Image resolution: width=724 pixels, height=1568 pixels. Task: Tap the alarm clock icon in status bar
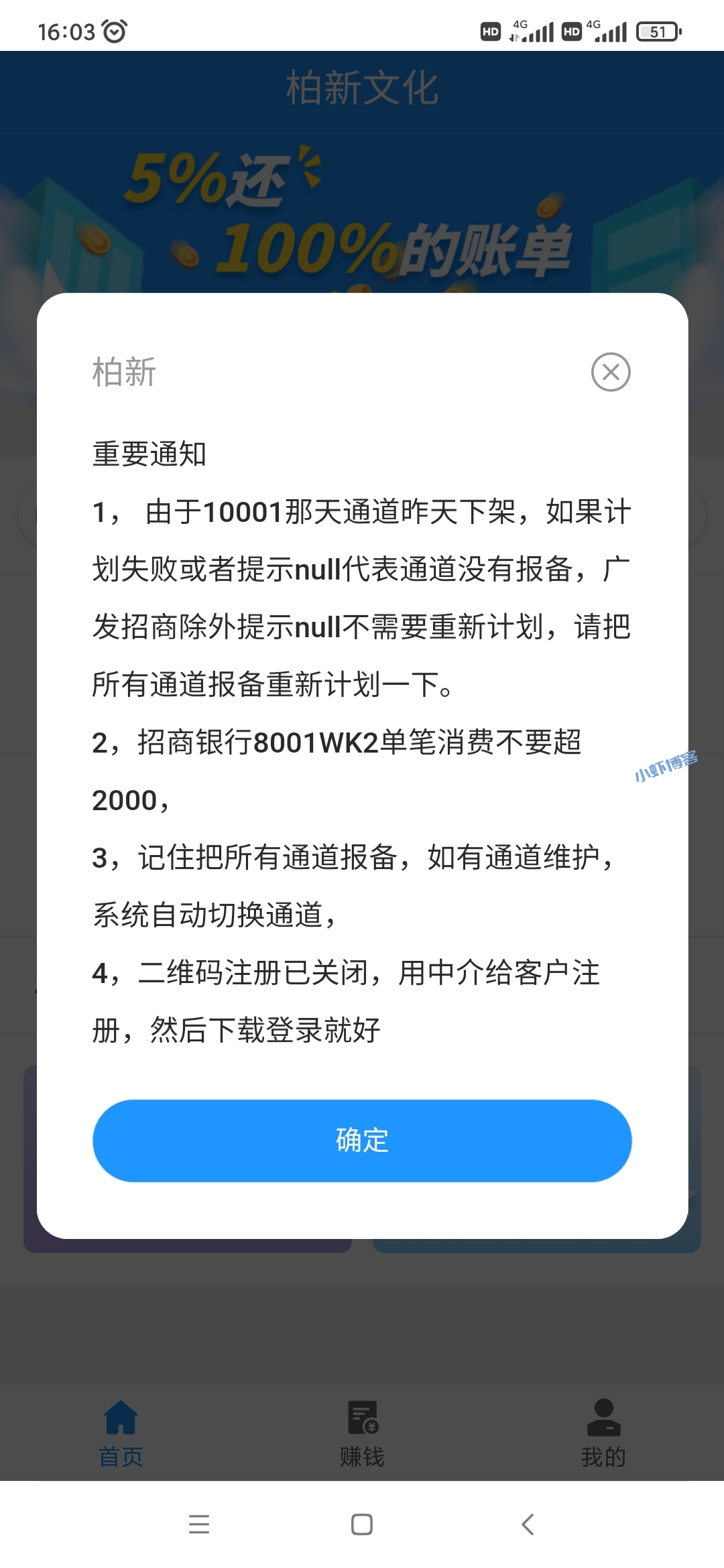click(114, 31)
